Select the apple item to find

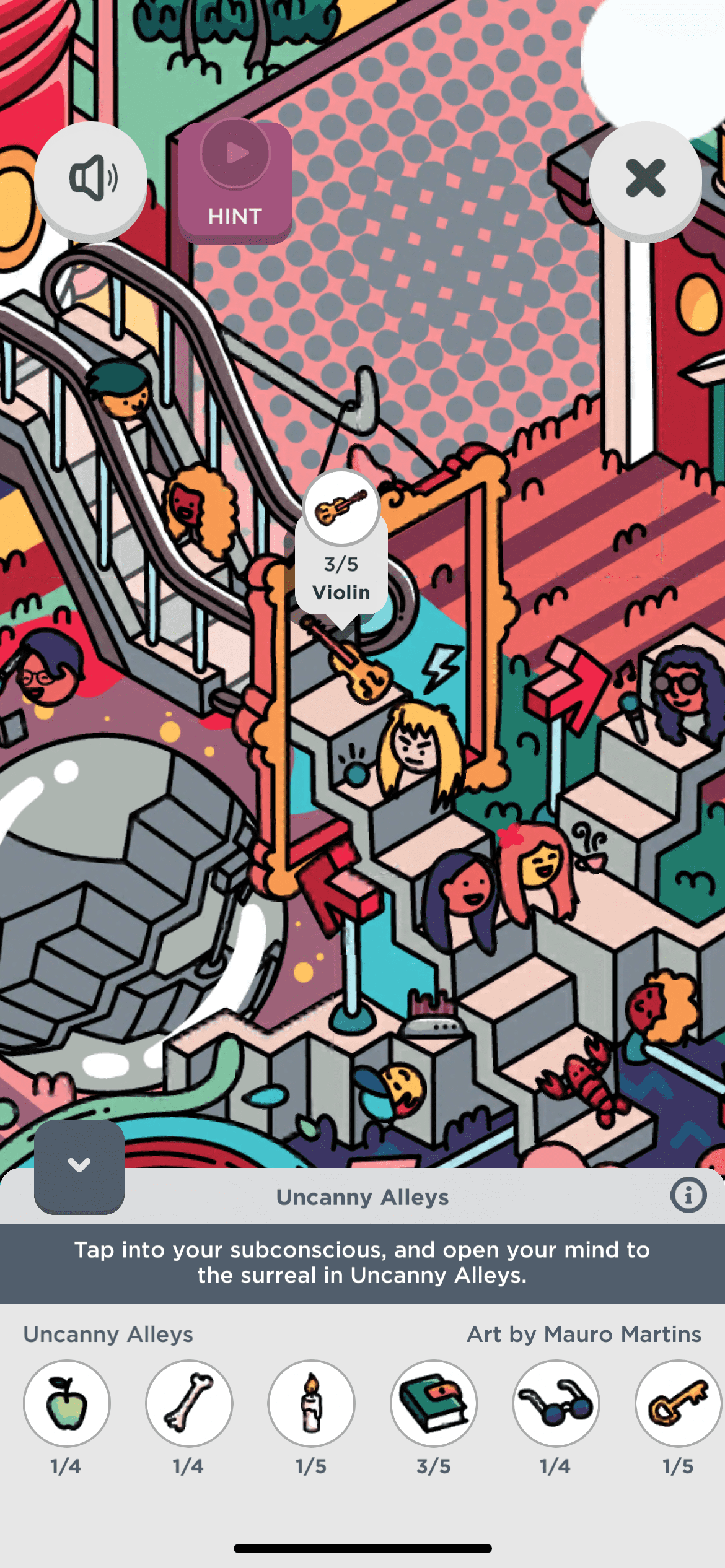point(67,1403)
